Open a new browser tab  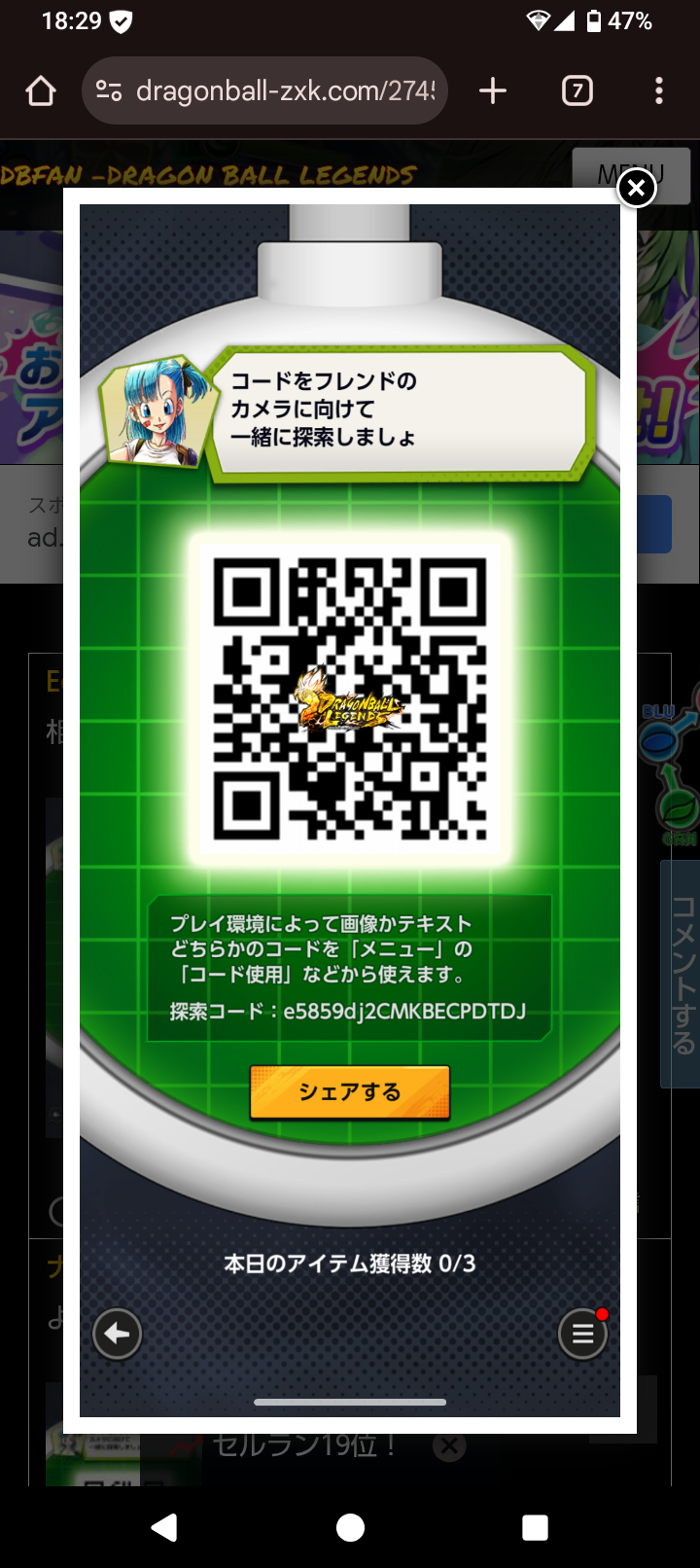click(493, 91)
